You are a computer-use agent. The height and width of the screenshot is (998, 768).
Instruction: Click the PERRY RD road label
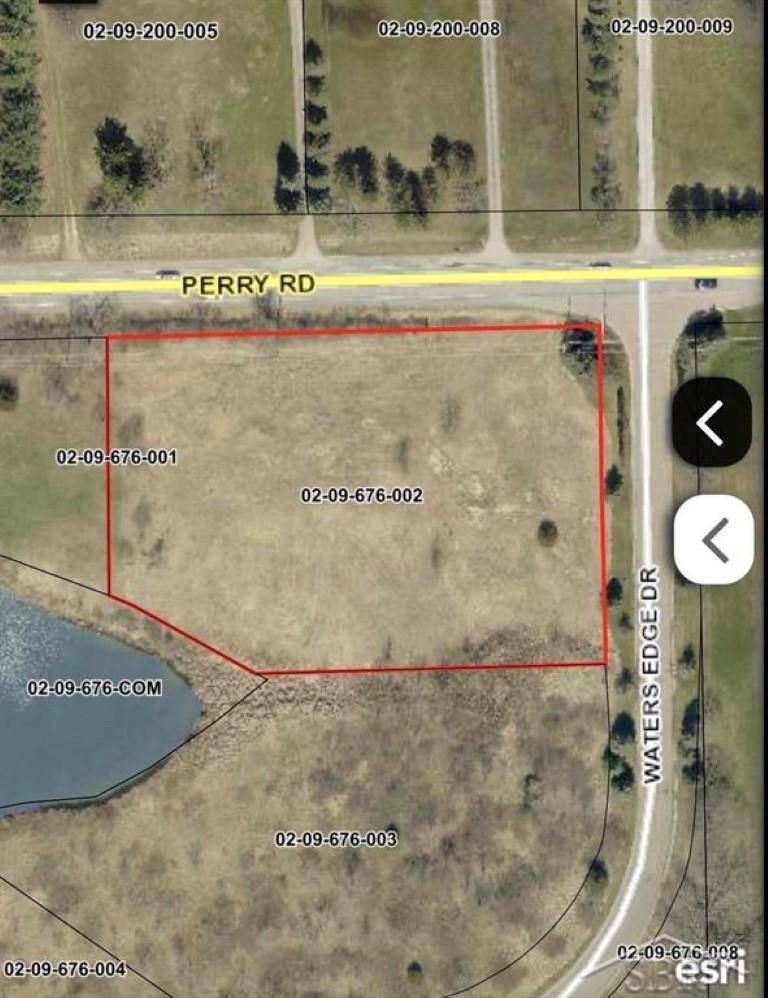(x=248, y=284)
